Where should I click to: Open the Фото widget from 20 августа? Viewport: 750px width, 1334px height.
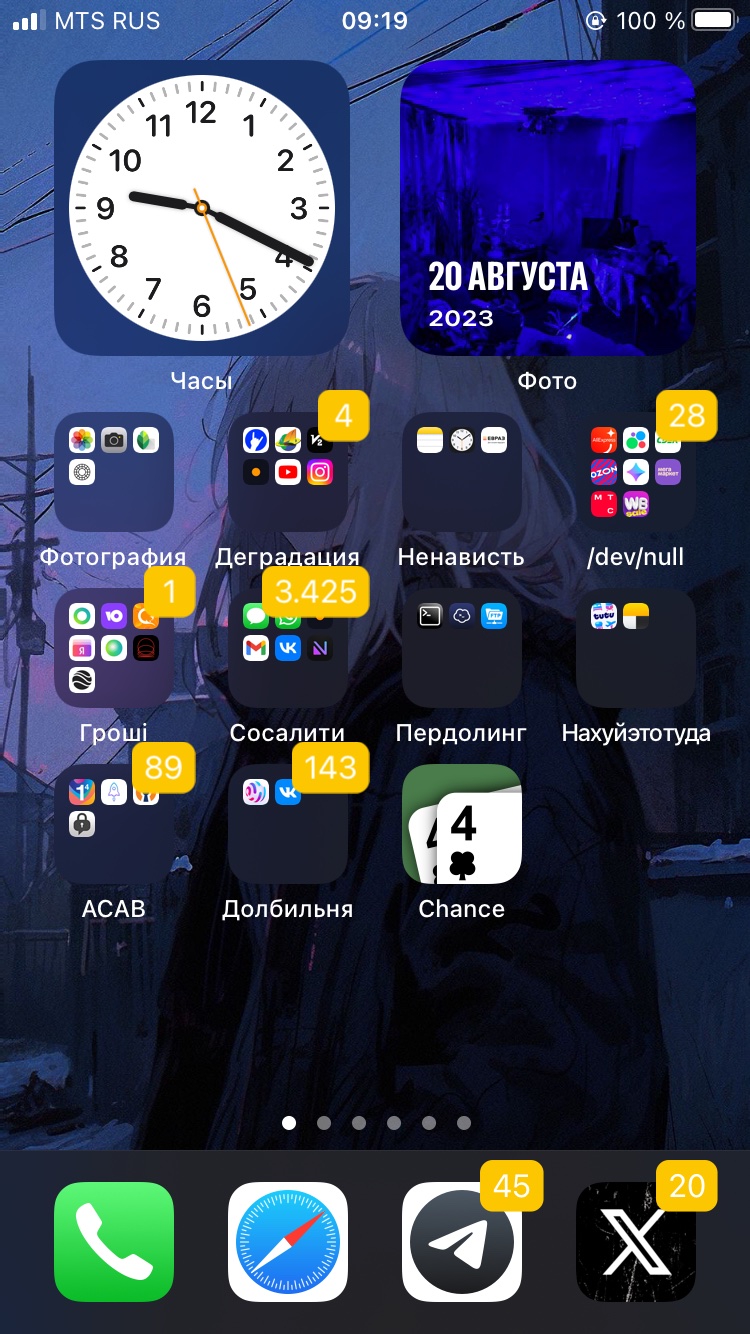[x=547, y=208]
